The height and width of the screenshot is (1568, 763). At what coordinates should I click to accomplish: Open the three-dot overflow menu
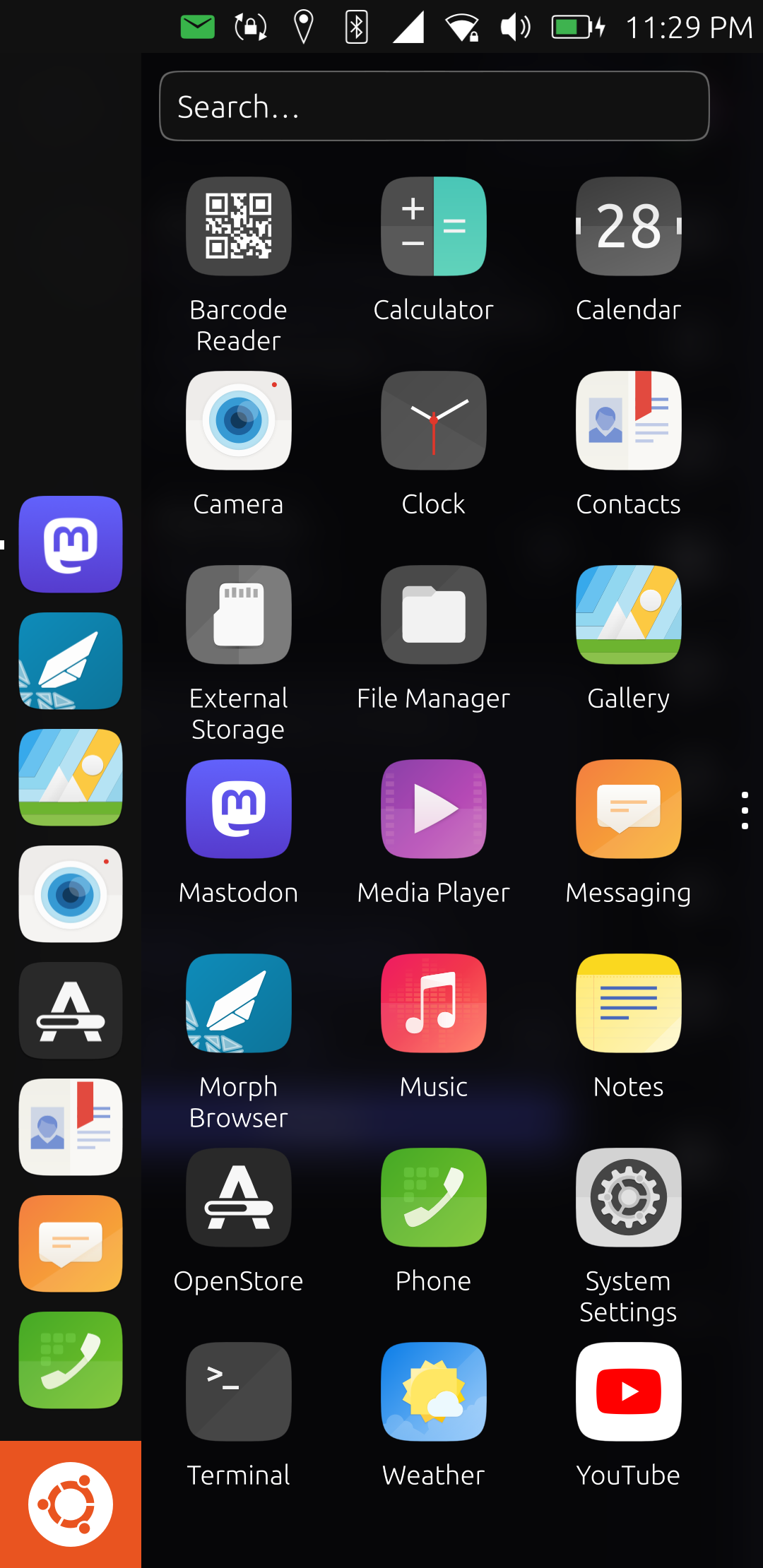click(x=745, y=811)
